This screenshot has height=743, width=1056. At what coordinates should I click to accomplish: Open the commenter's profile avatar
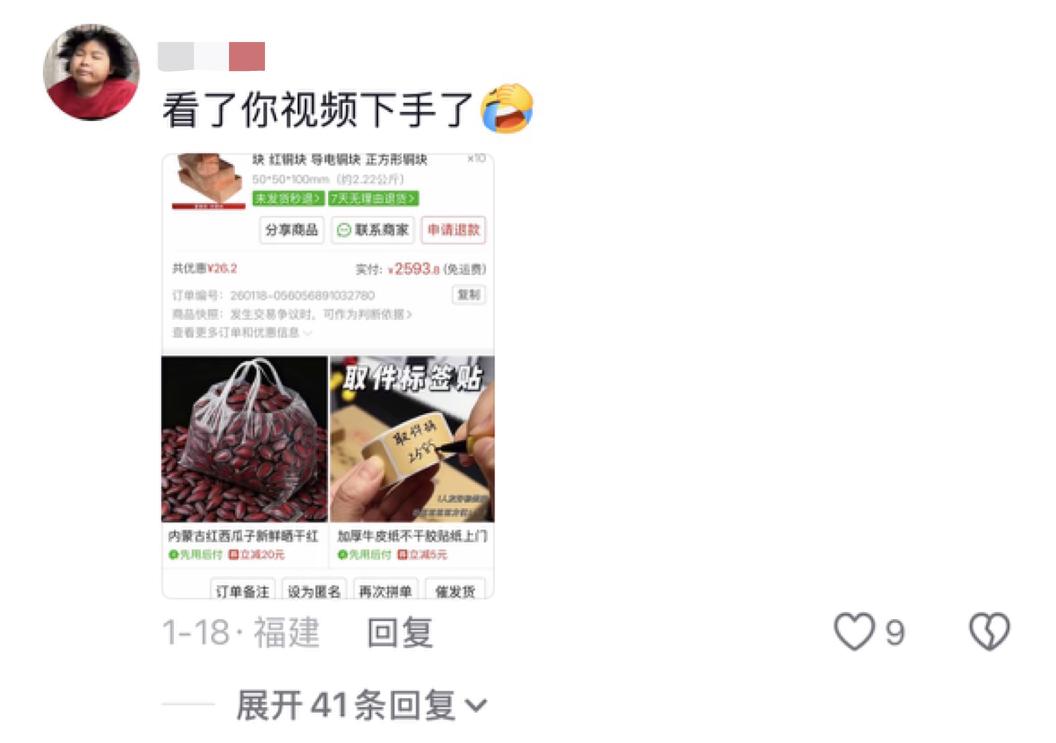[90, 72]
